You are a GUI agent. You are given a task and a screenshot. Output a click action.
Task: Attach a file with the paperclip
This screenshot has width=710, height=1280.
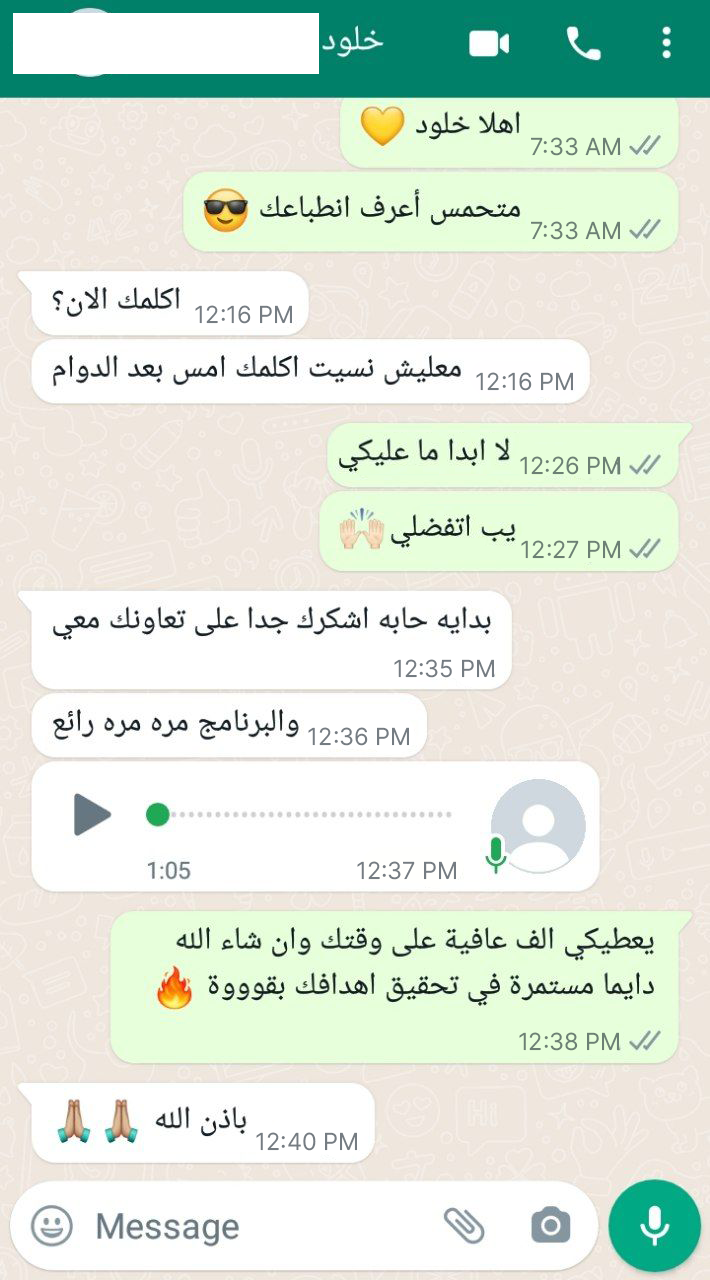tap(464, 1225)
